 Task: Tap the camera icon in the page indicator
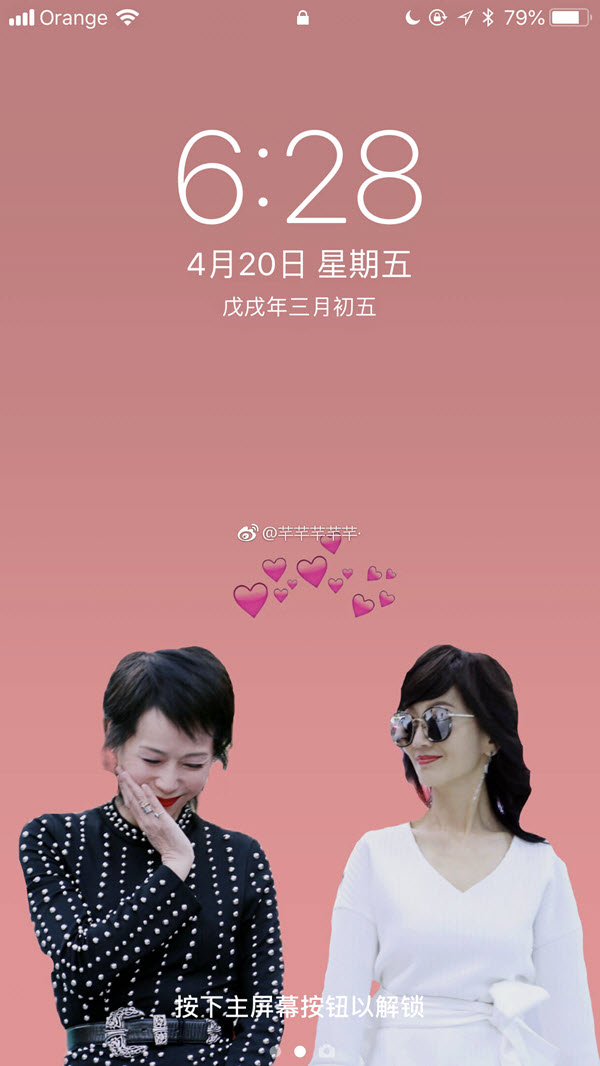click(x=326, y=1051)
